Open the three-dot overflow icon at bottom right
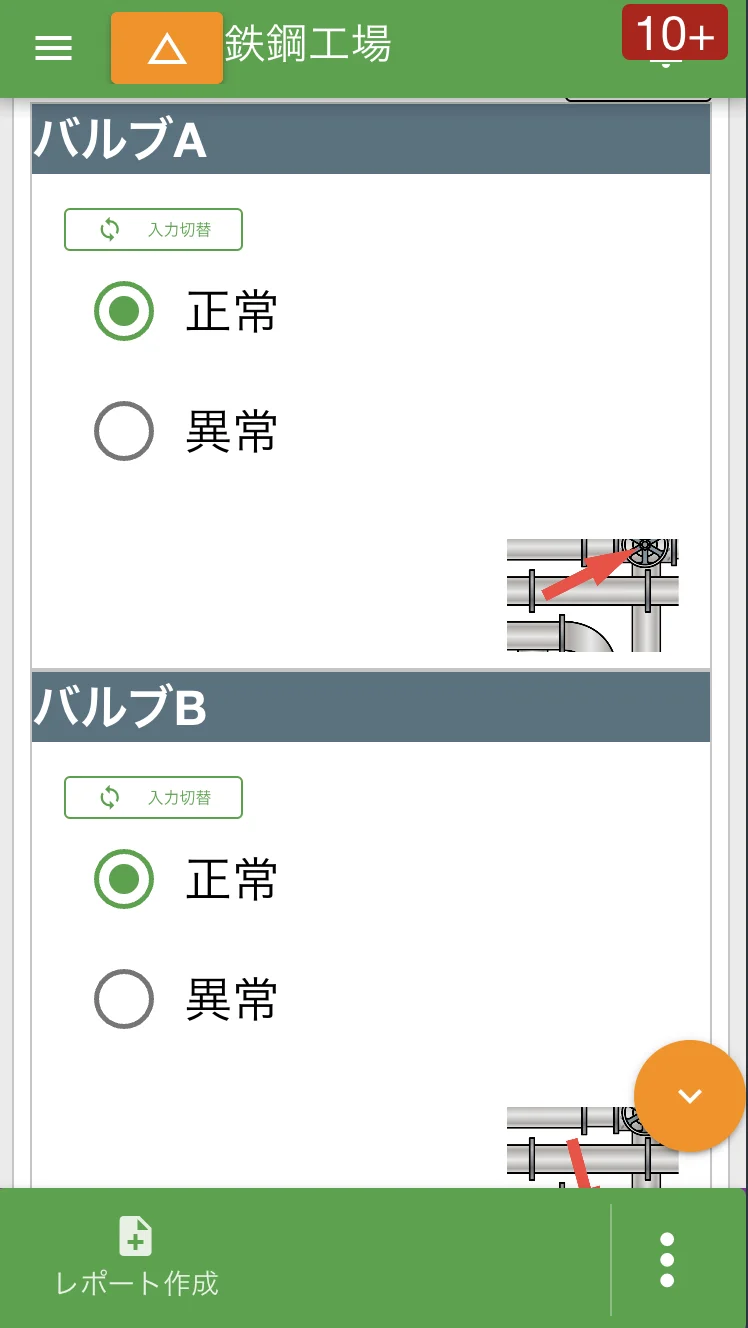 coord(665,1258)
